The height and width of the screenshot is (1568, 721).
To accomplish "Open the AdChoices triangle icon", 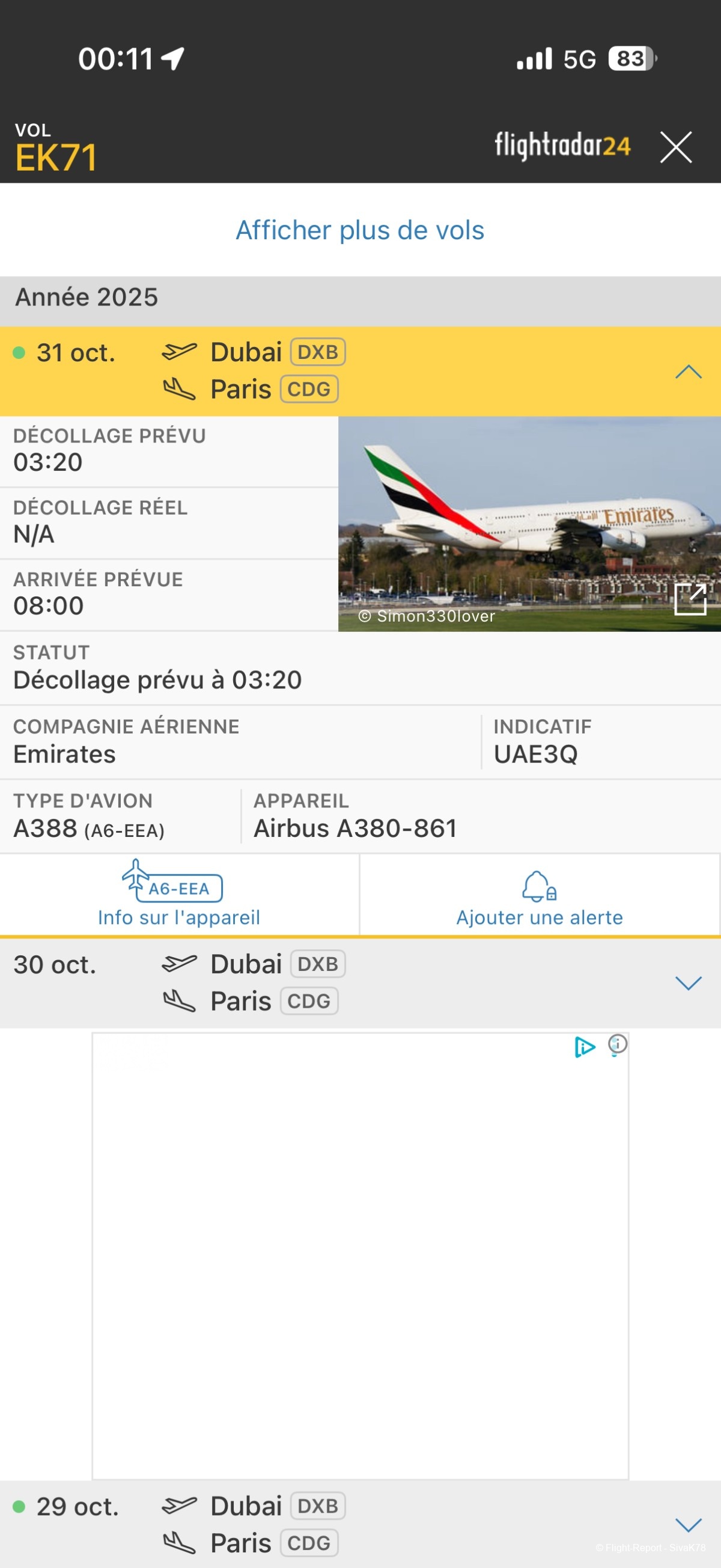I will coord(584,1047).
